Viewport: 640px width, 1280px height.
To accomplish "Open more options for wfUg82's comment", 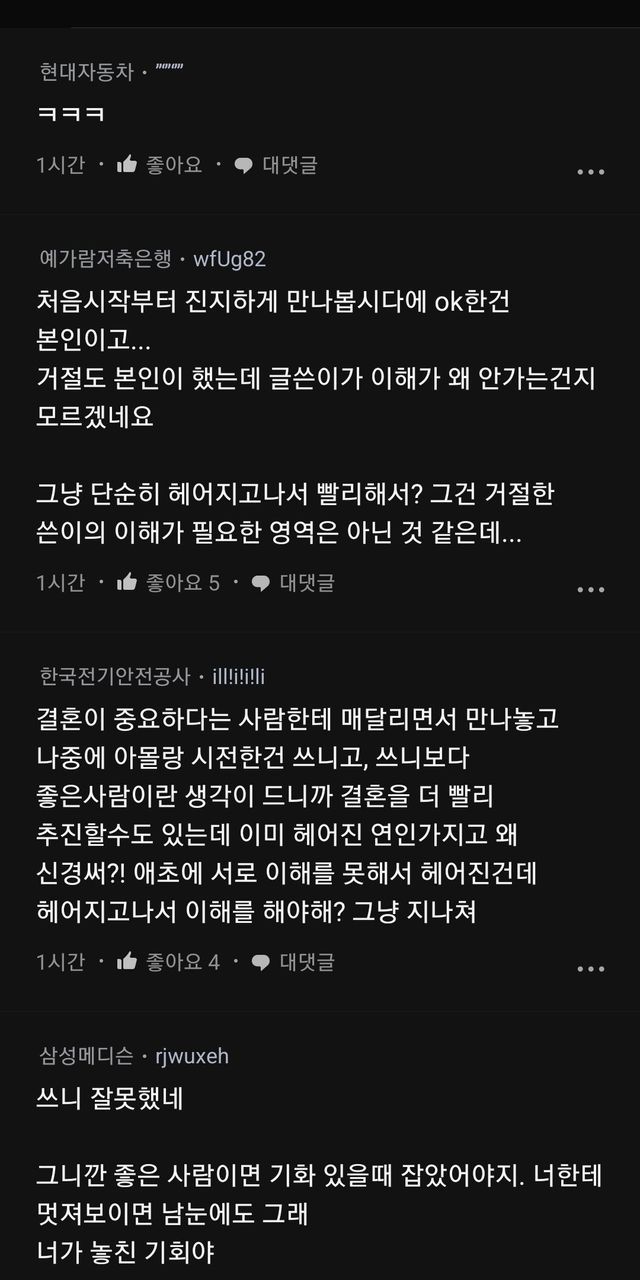I will coord(591,589).
